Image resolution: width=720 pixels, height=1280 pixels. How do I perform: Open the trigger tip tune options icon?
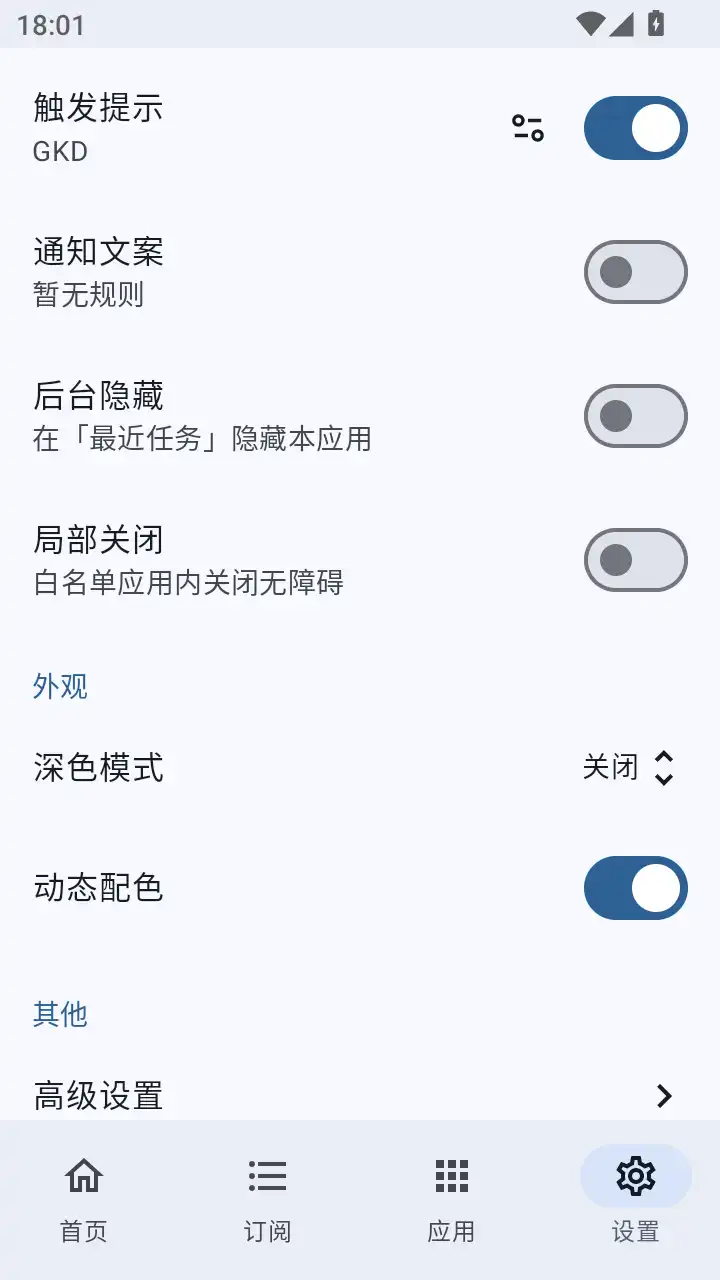(x=527, y=128)
